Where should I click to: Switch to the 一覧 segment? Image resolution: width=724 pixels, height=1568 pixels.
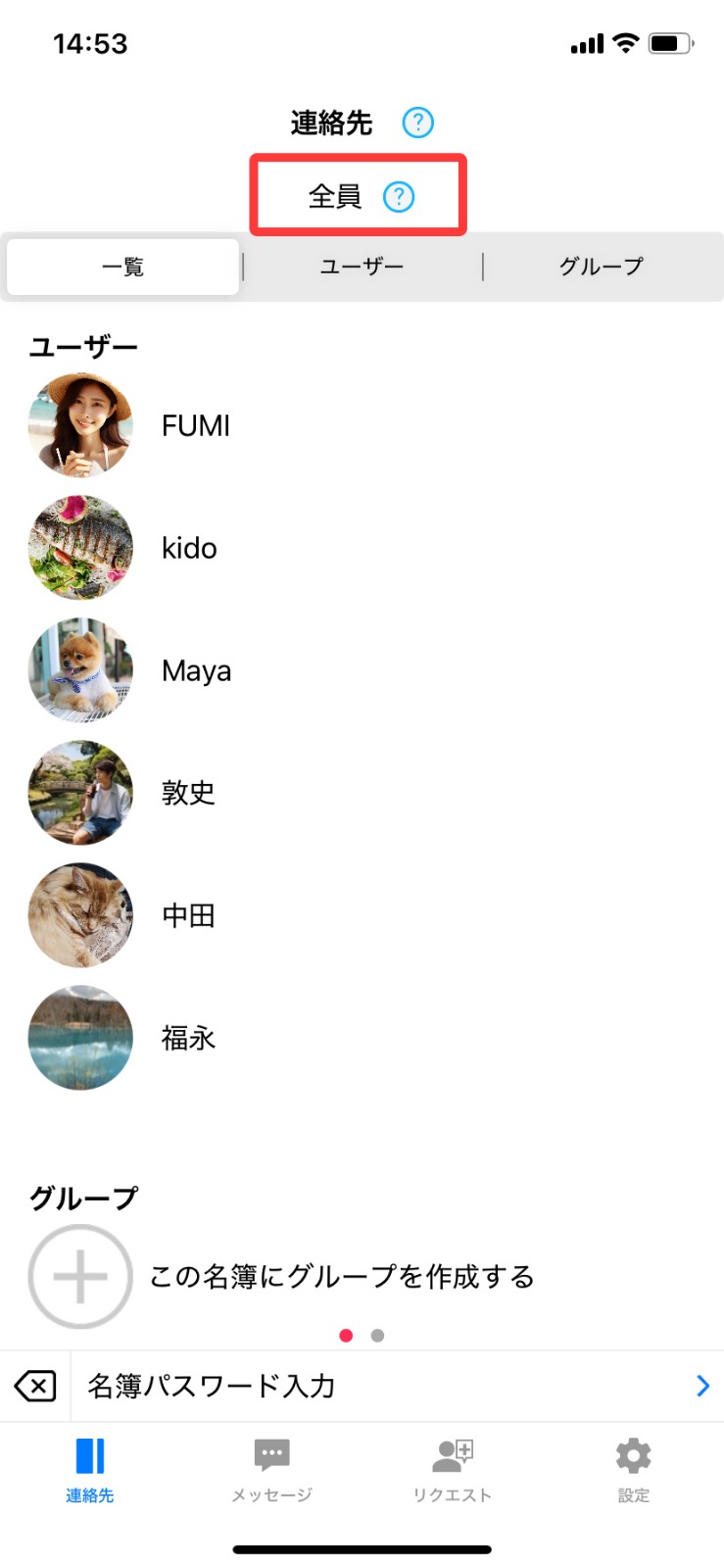point(123,267)
